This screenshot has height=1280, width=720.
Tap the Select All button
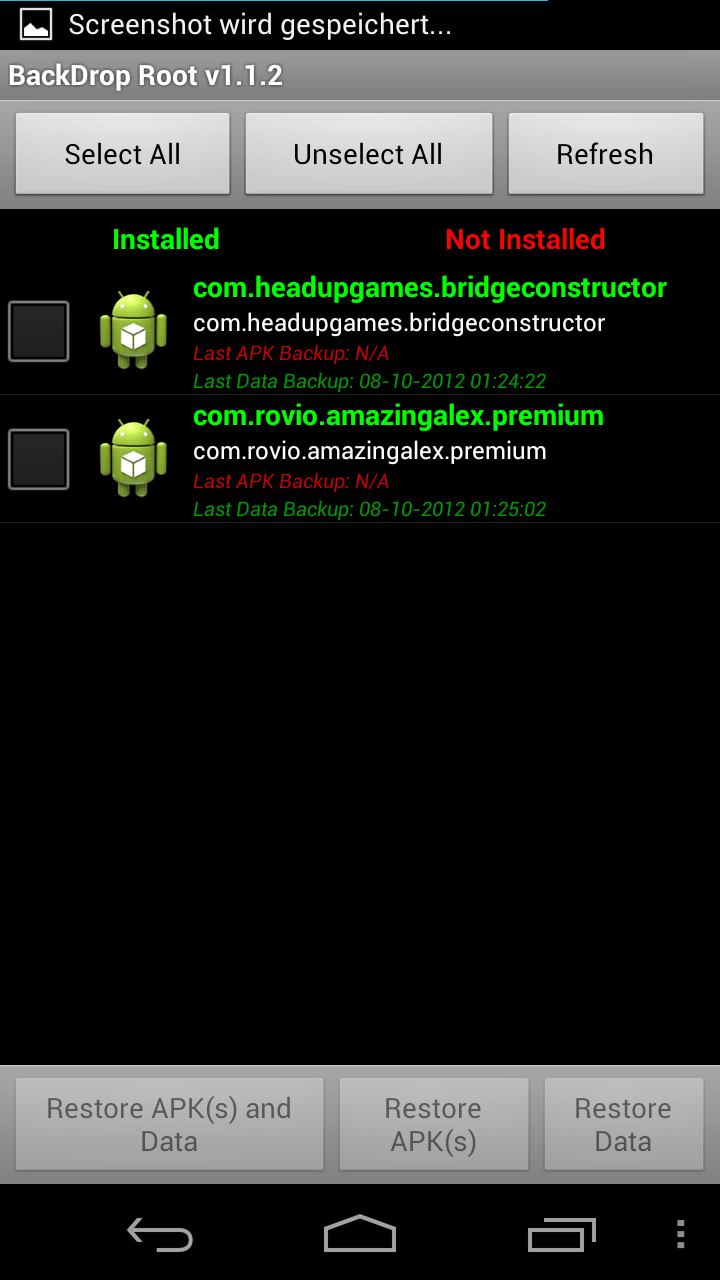122,154
